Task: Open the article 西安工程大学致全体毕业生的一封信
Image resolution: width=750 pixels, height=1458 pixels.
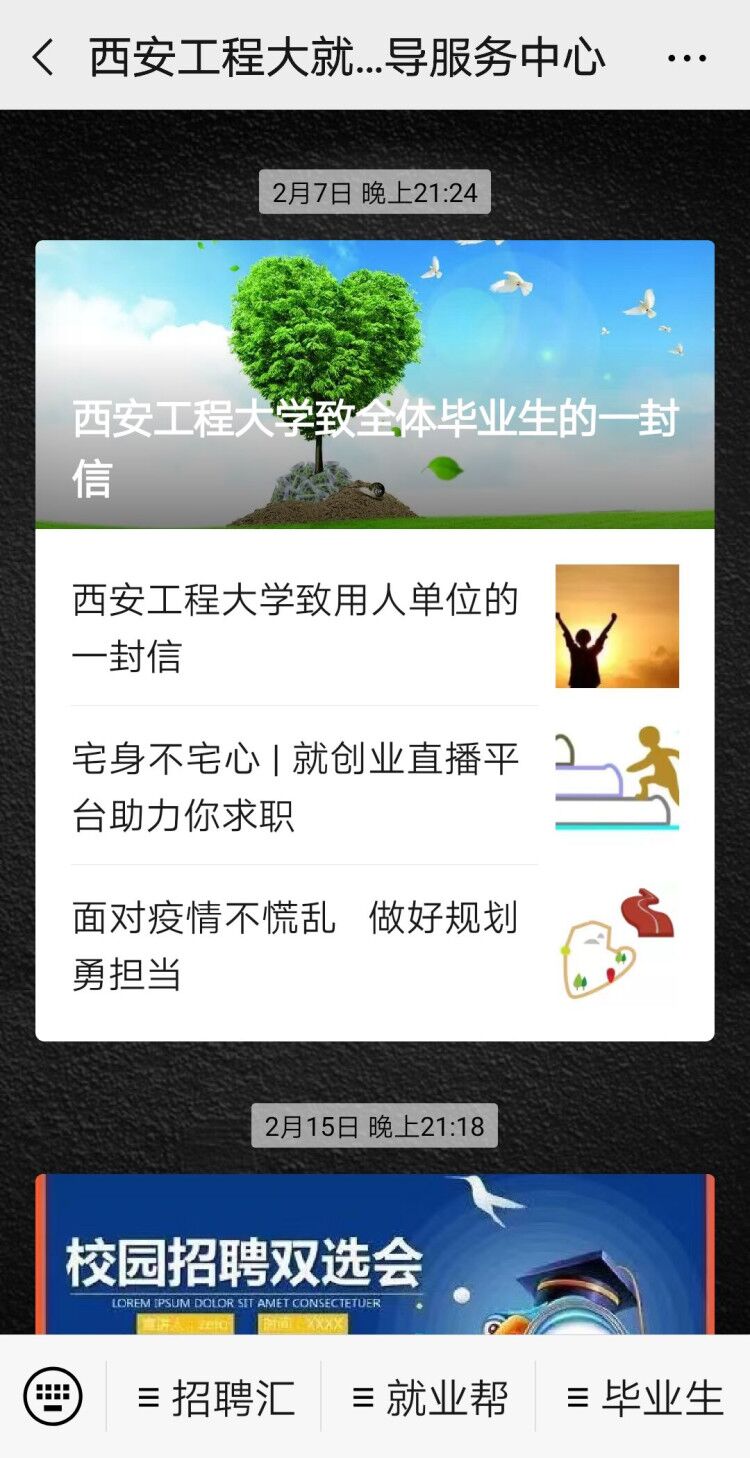Action: [375, 384]
